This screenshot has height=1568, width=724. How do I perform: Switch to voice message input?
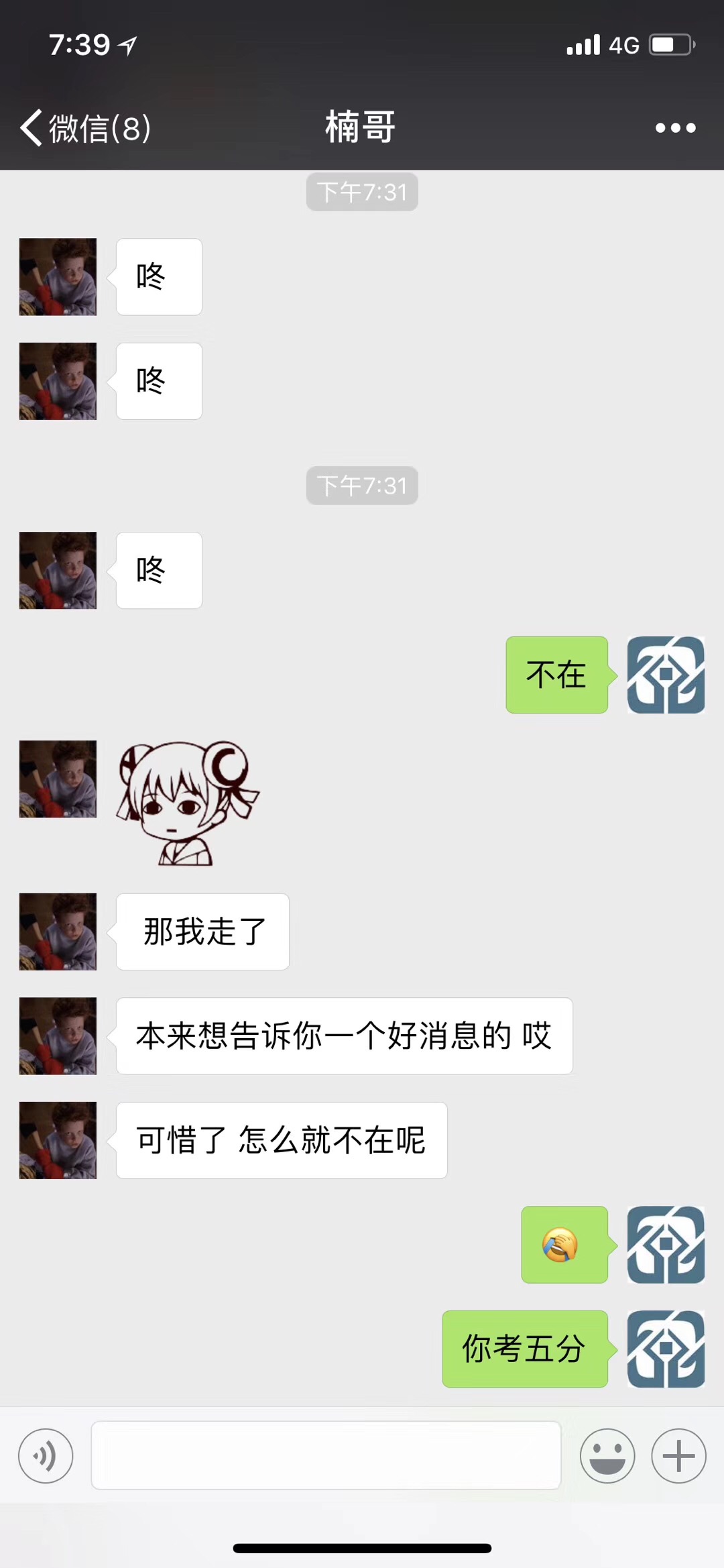(46, 1456)
